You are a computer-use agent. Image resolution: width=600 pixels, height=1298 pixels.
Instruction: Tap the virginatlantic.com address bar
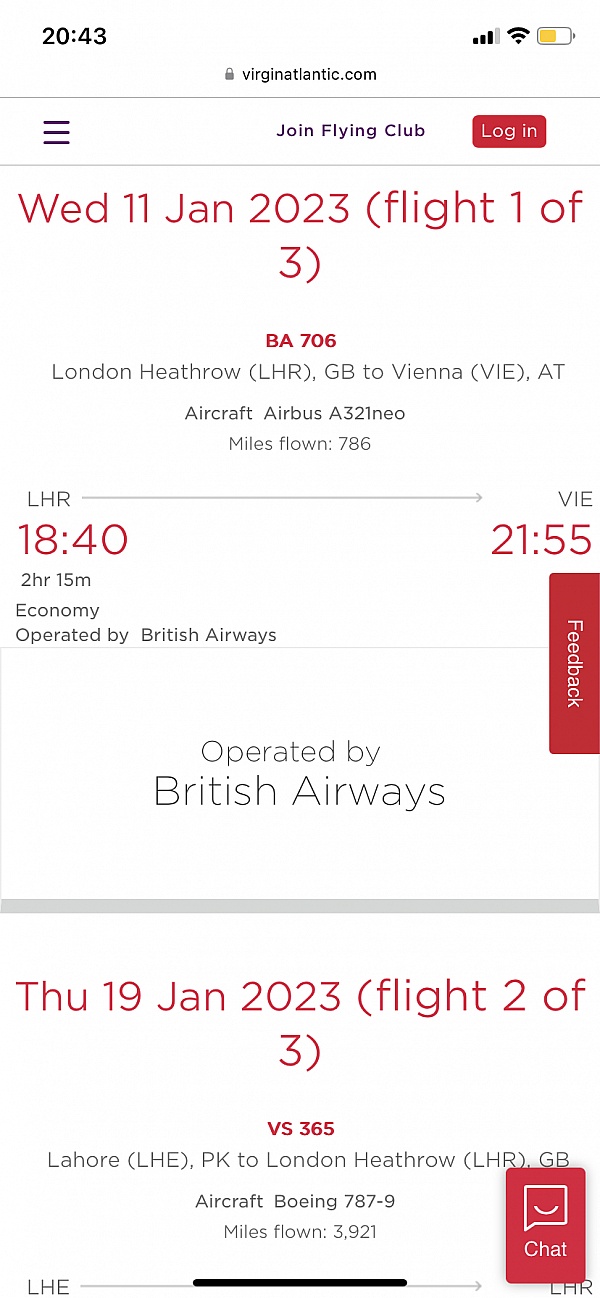point(300,74)
